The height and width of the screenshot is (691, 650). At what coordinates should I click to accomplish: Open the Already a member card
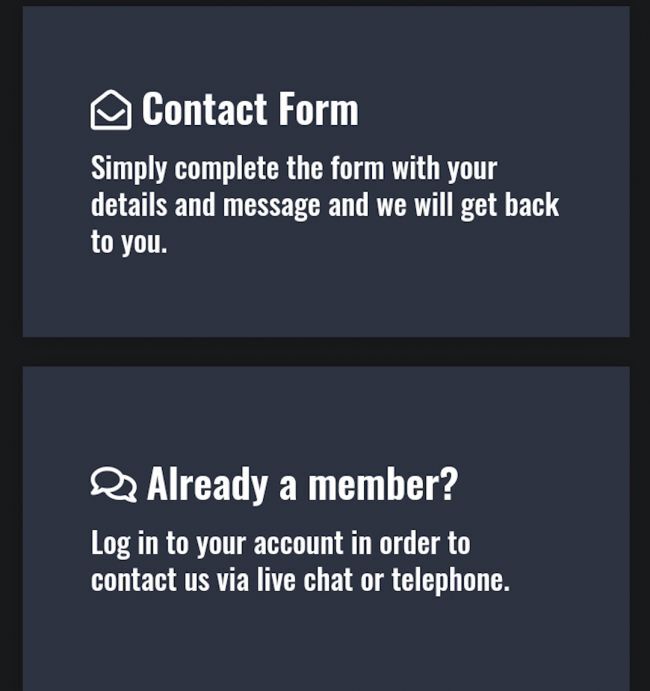(x=325, y=528)
